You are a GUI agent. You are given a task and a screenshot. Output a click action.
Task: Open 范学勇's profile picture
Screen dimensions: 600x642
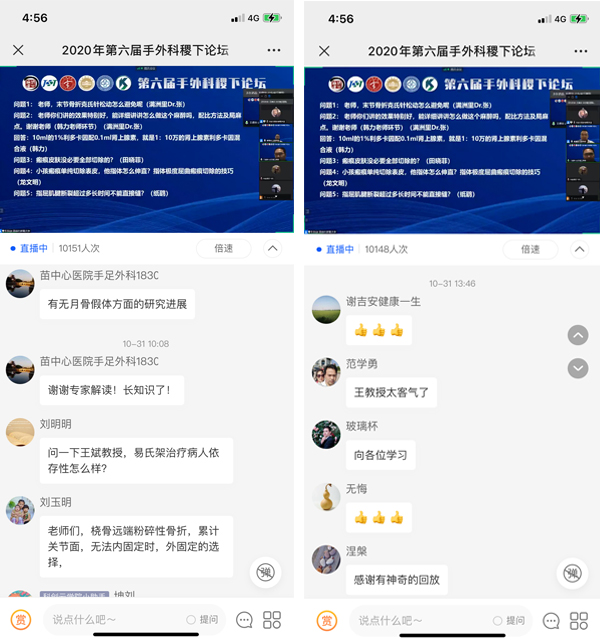(326, 372)
